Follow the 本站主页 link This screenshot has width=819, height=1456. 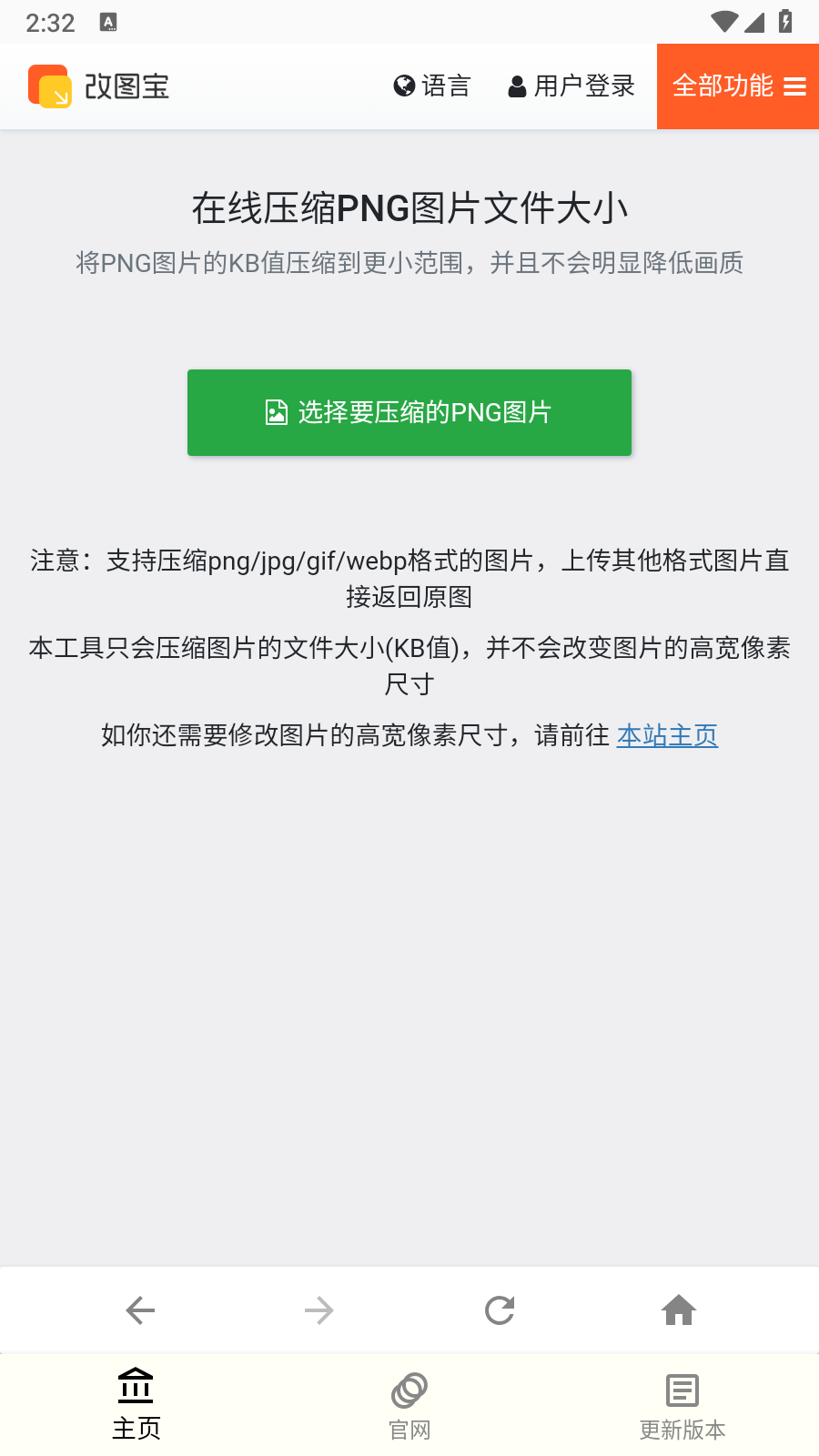tap(667, 735)
